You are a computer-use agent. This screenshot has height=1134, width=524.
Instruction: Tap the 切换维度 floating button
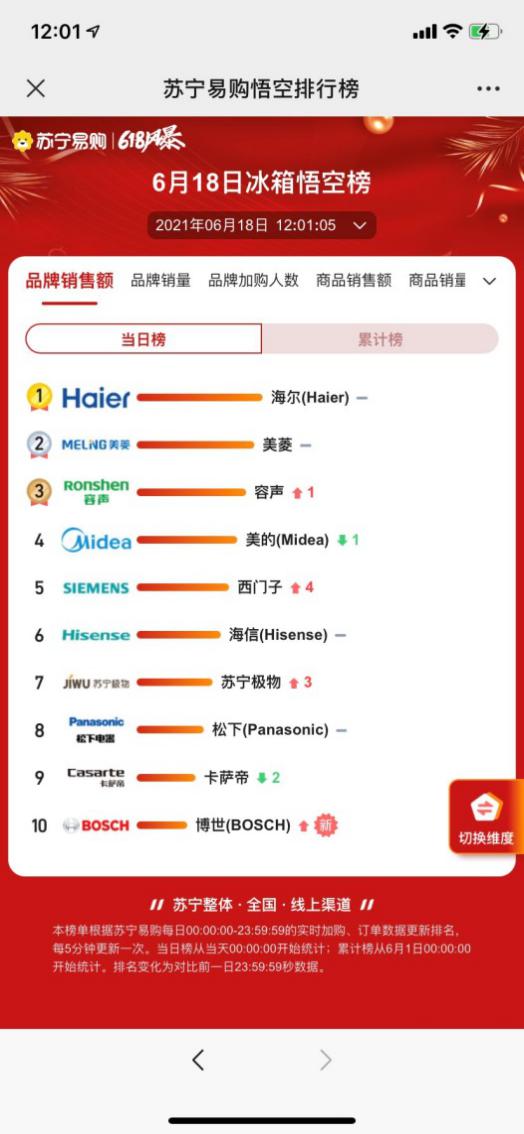coord(486,817)
